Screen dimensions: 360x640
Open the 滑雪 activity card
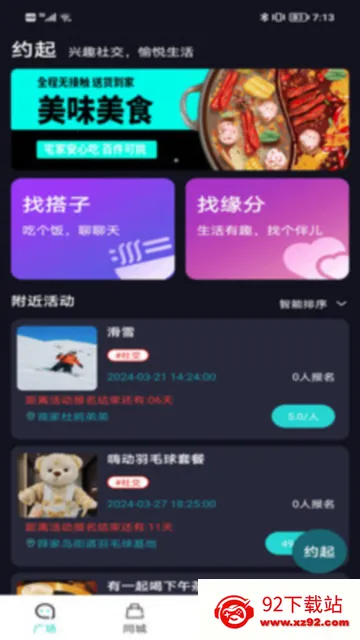(180, 379)
